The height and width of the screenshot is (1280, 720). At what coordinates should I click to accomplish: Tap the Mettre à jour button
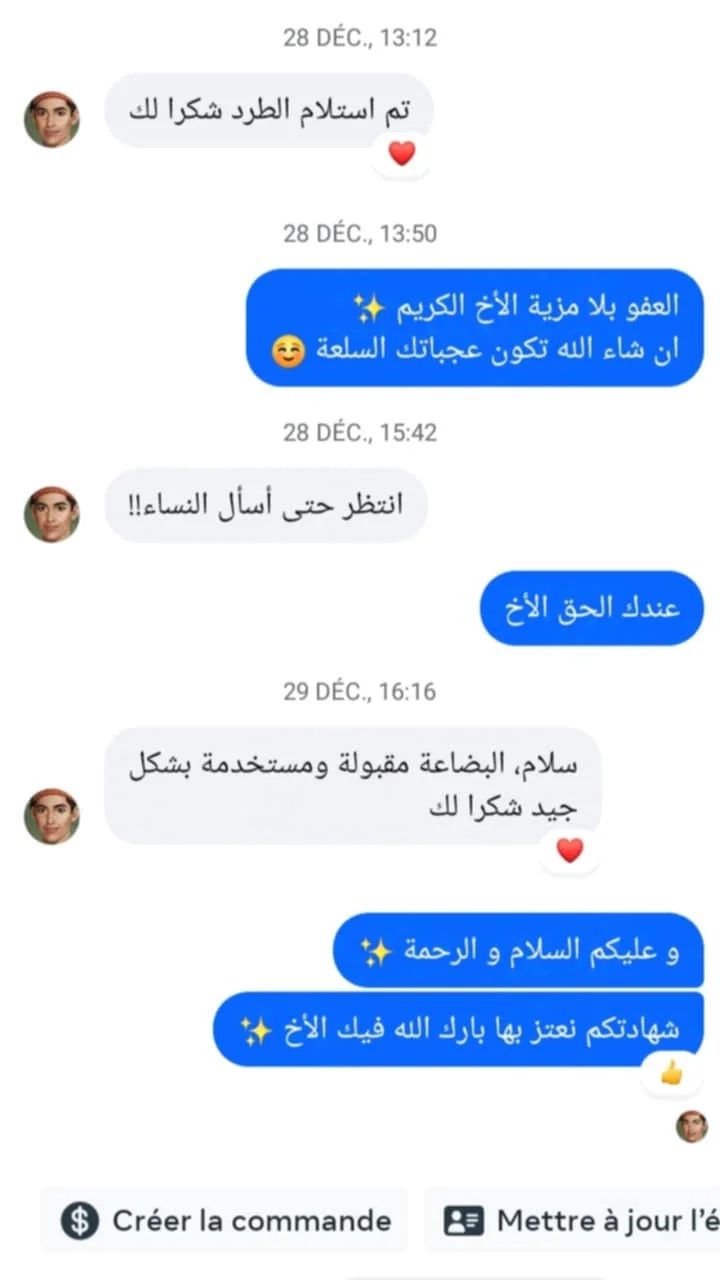[x=575, y=1220]
